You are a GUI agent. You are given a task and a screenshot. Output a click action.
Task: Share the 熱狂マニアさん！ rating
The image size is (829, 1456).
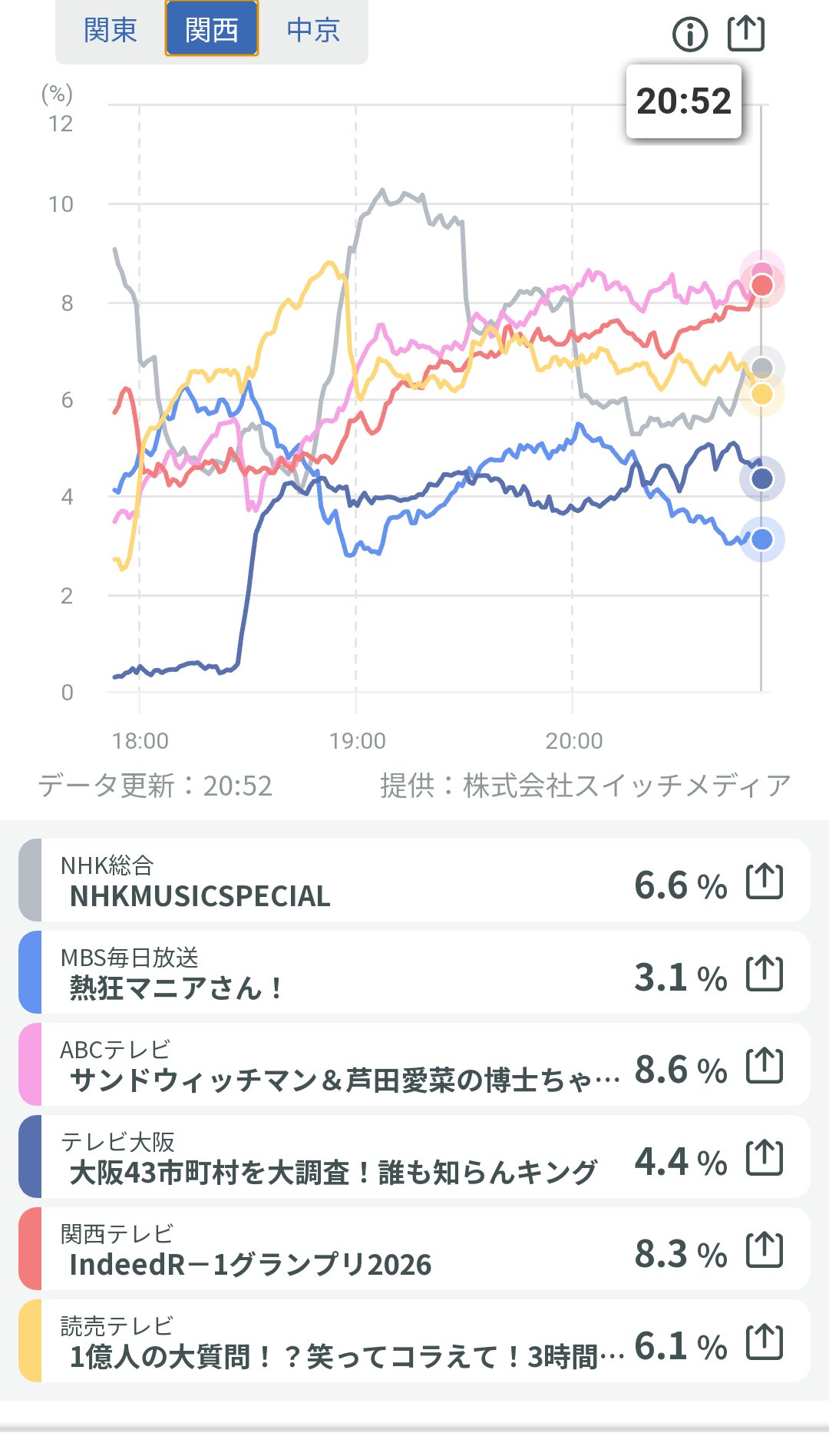point(765,974)
